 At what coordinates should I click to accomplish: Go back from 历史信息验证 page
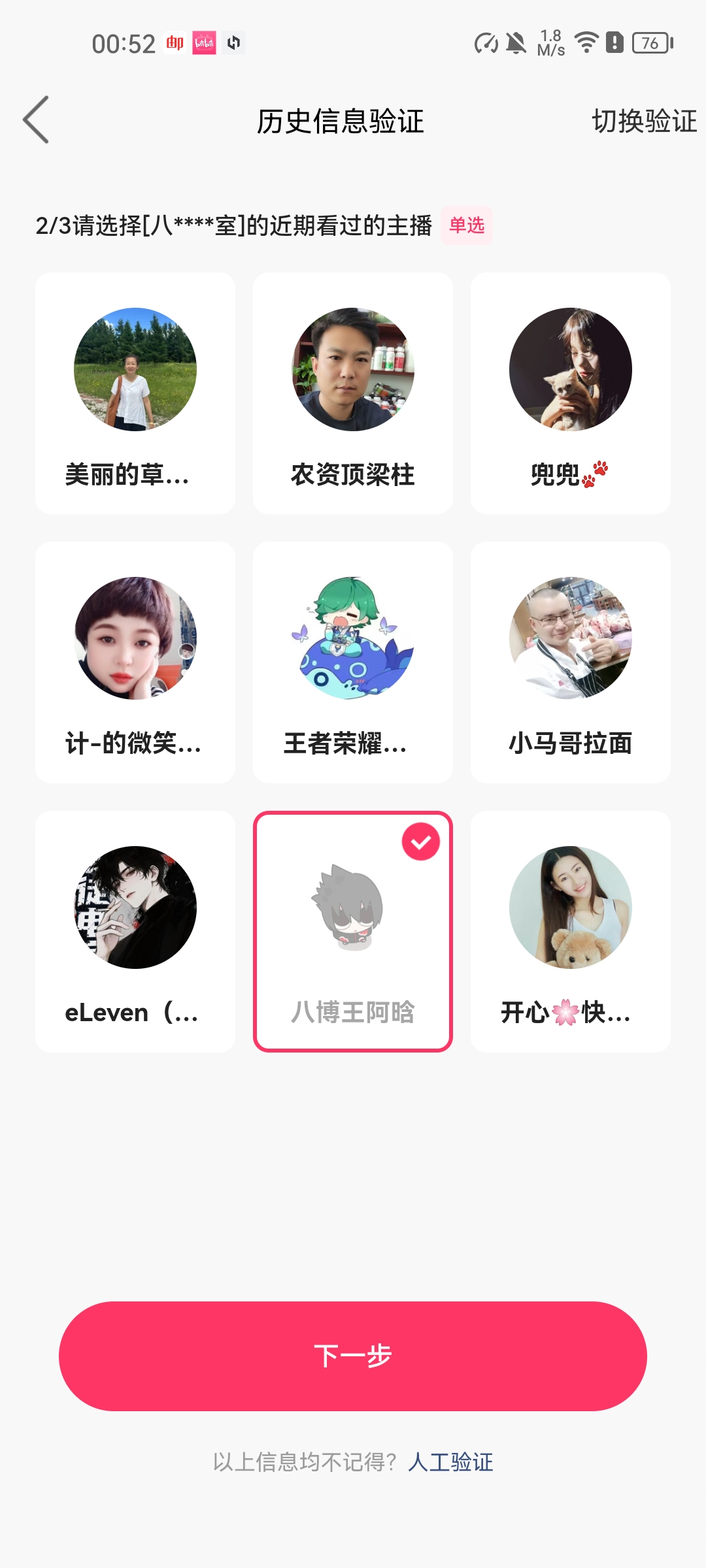37,120
